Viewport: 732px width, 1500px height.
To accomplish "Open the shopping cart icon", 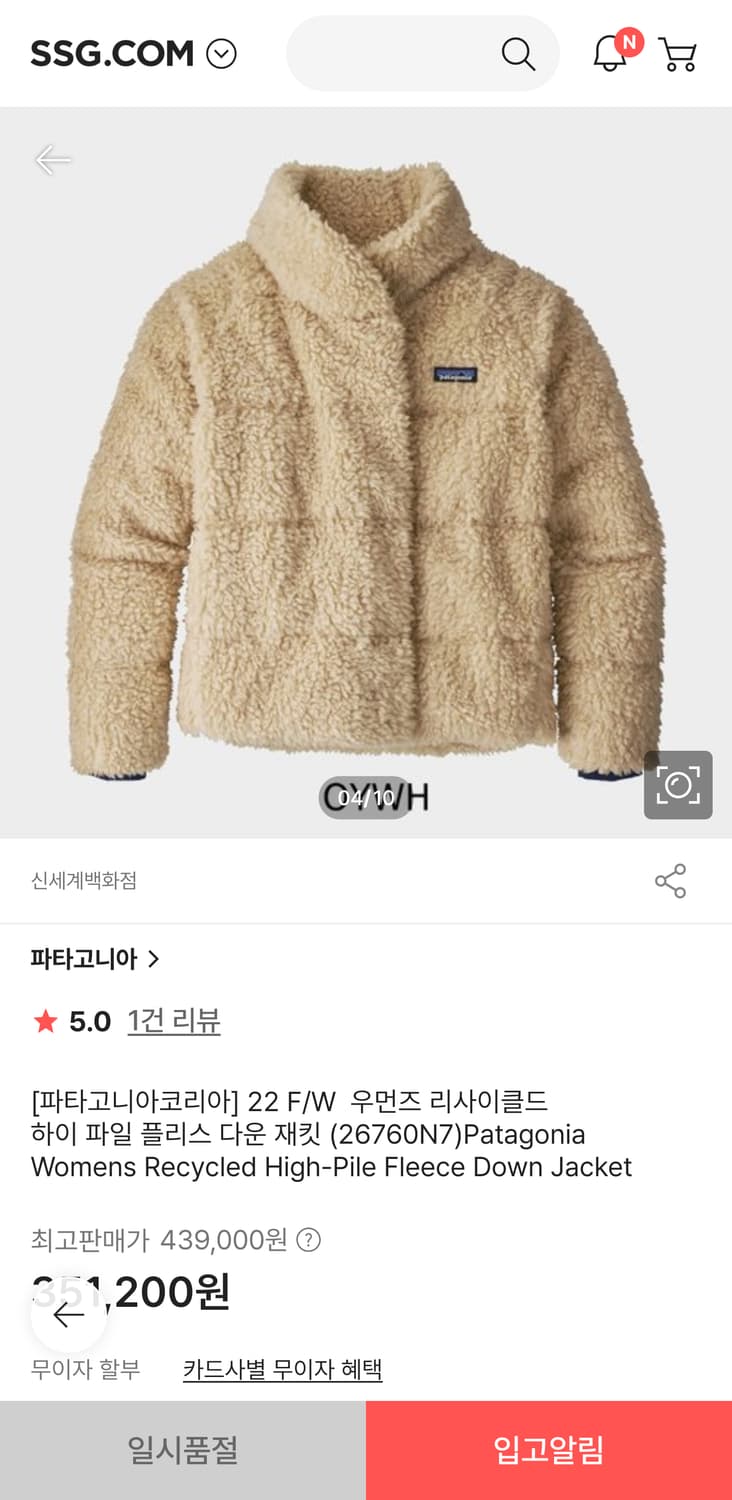I will 679,55.
